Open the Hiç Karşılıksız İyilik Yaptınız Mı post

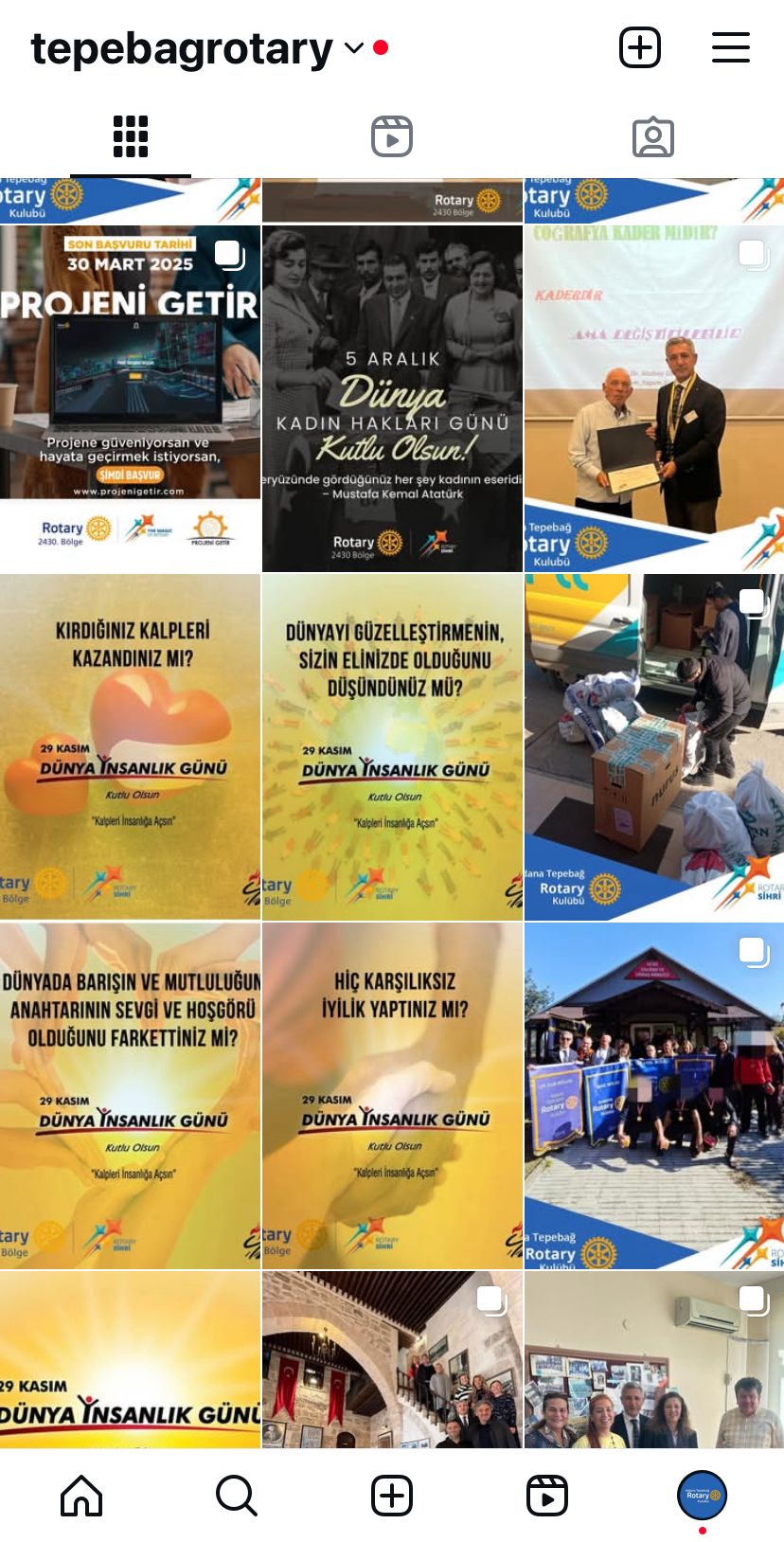(x=392, y=1096)
